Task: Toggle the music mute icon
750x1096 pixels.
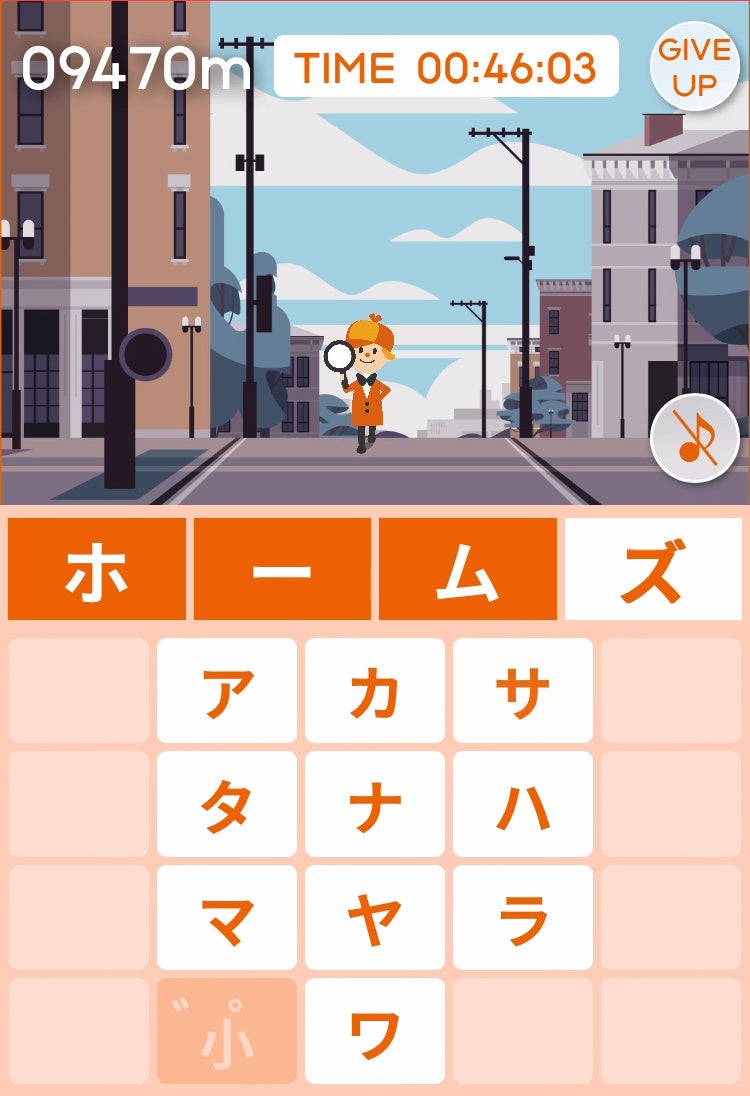Action: pos(694,438)
